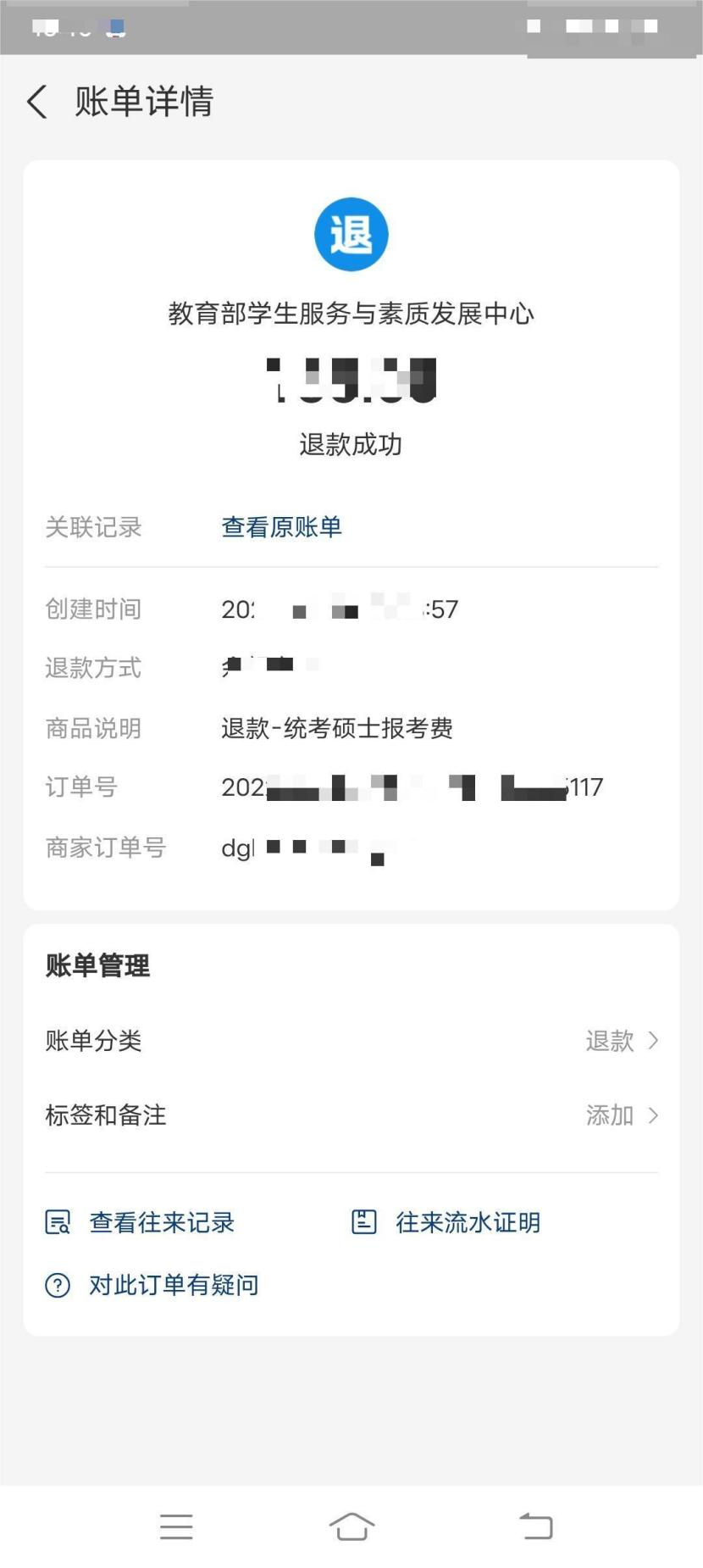Tap the system home button
Screen dimensions: 703x1568
coord(351,1526)
